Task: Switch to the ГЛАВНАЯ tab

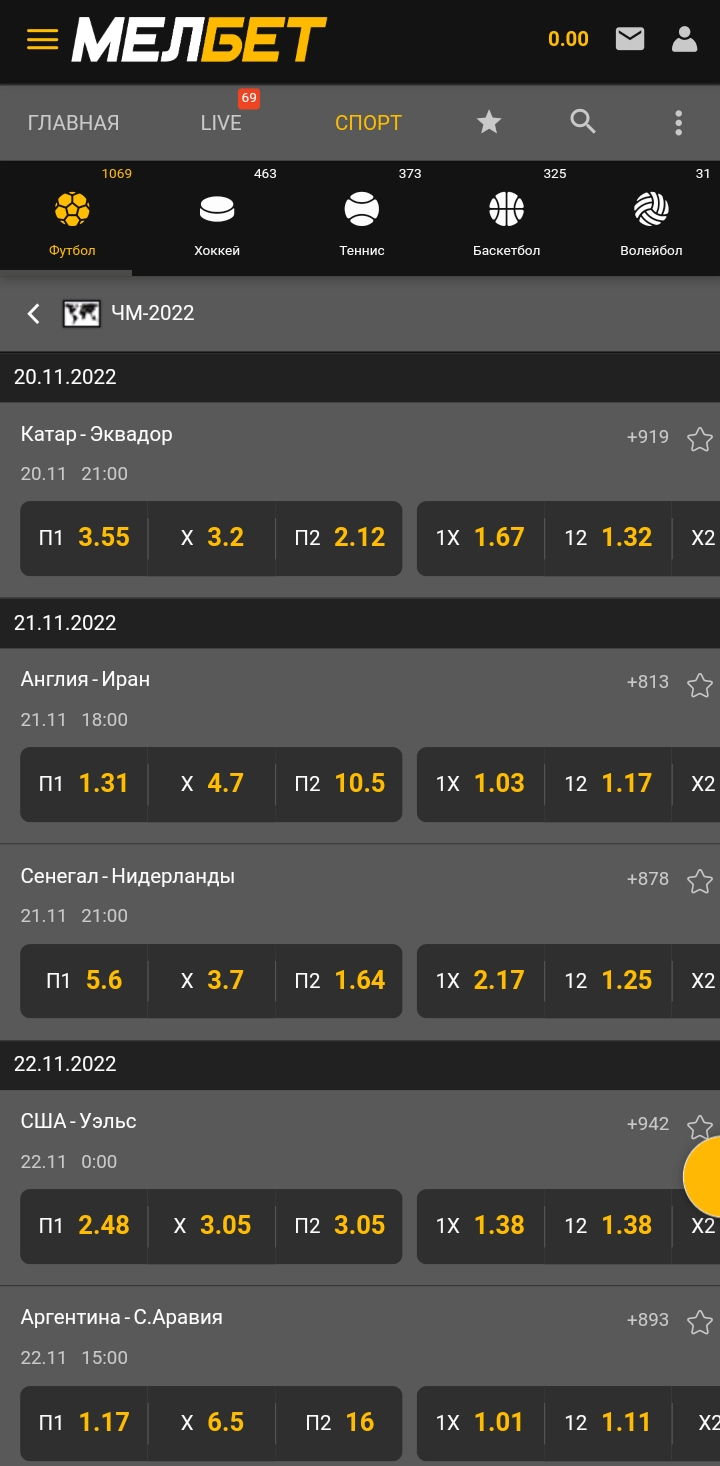Action: 73,123
